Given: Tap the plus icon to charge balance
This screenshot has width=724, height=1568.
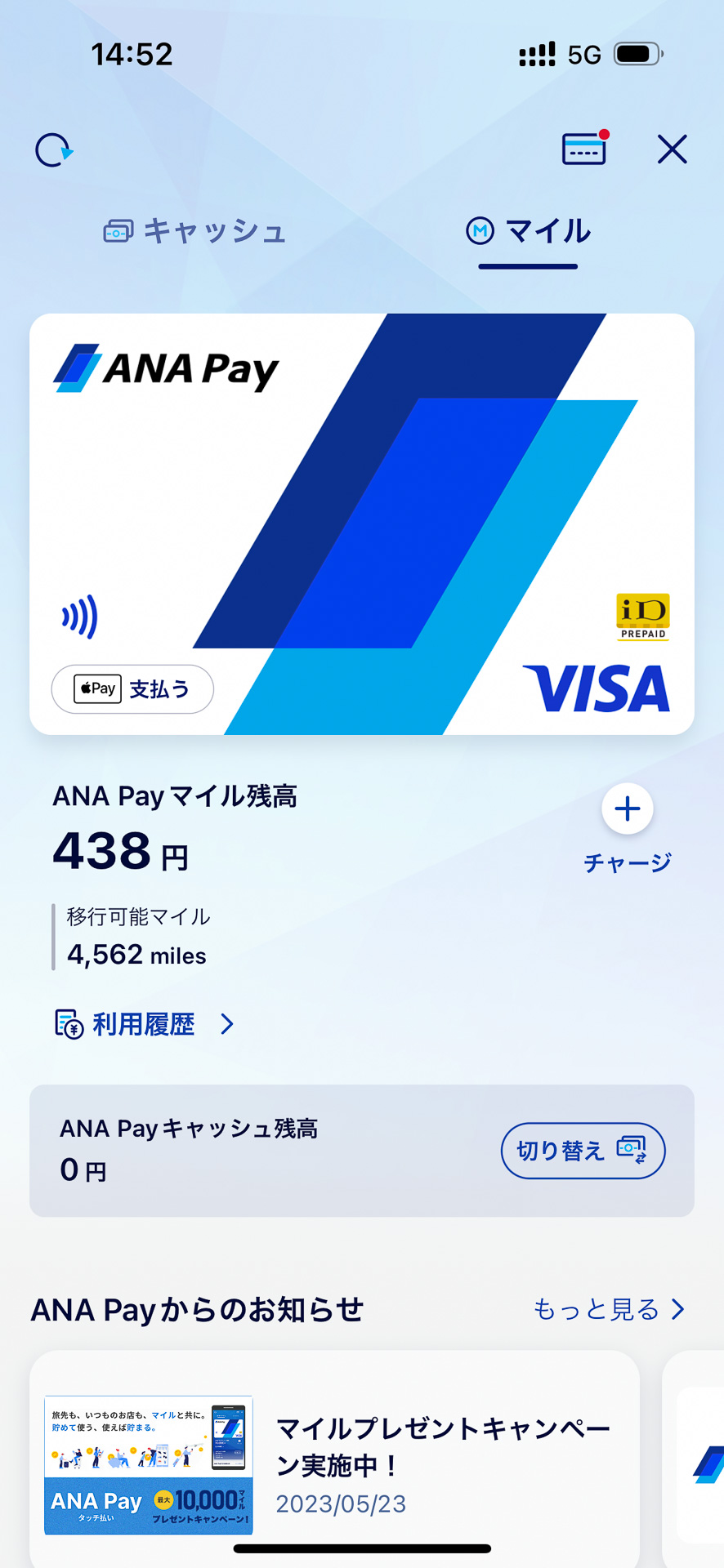Looking at the screenshot, I should click(627, 808).
